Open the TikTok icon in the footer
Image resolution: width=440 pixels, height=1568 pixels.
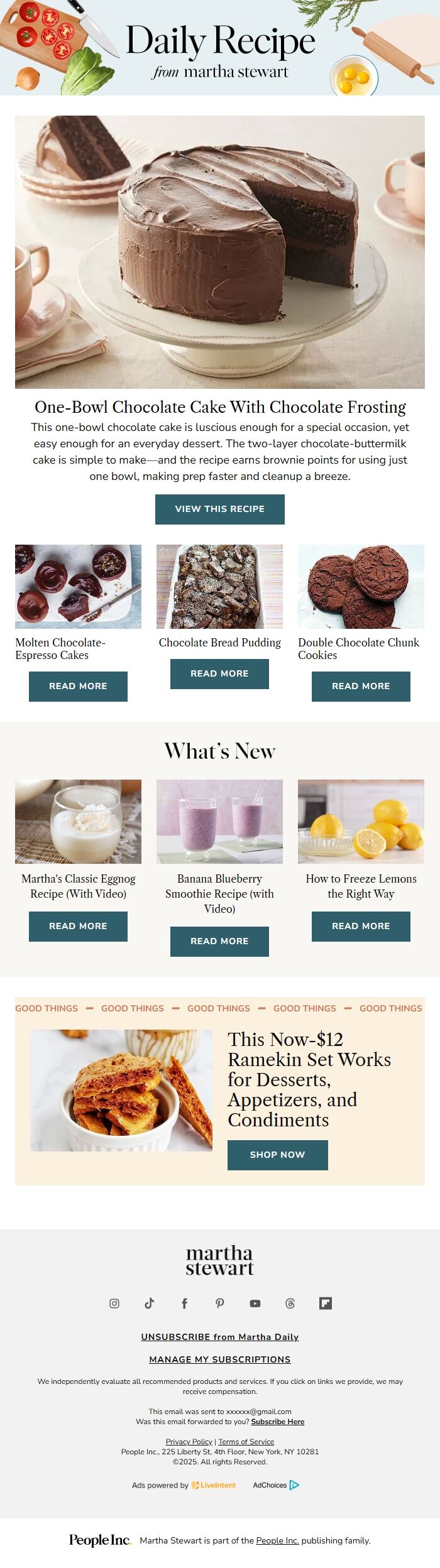pos(150,1304)
